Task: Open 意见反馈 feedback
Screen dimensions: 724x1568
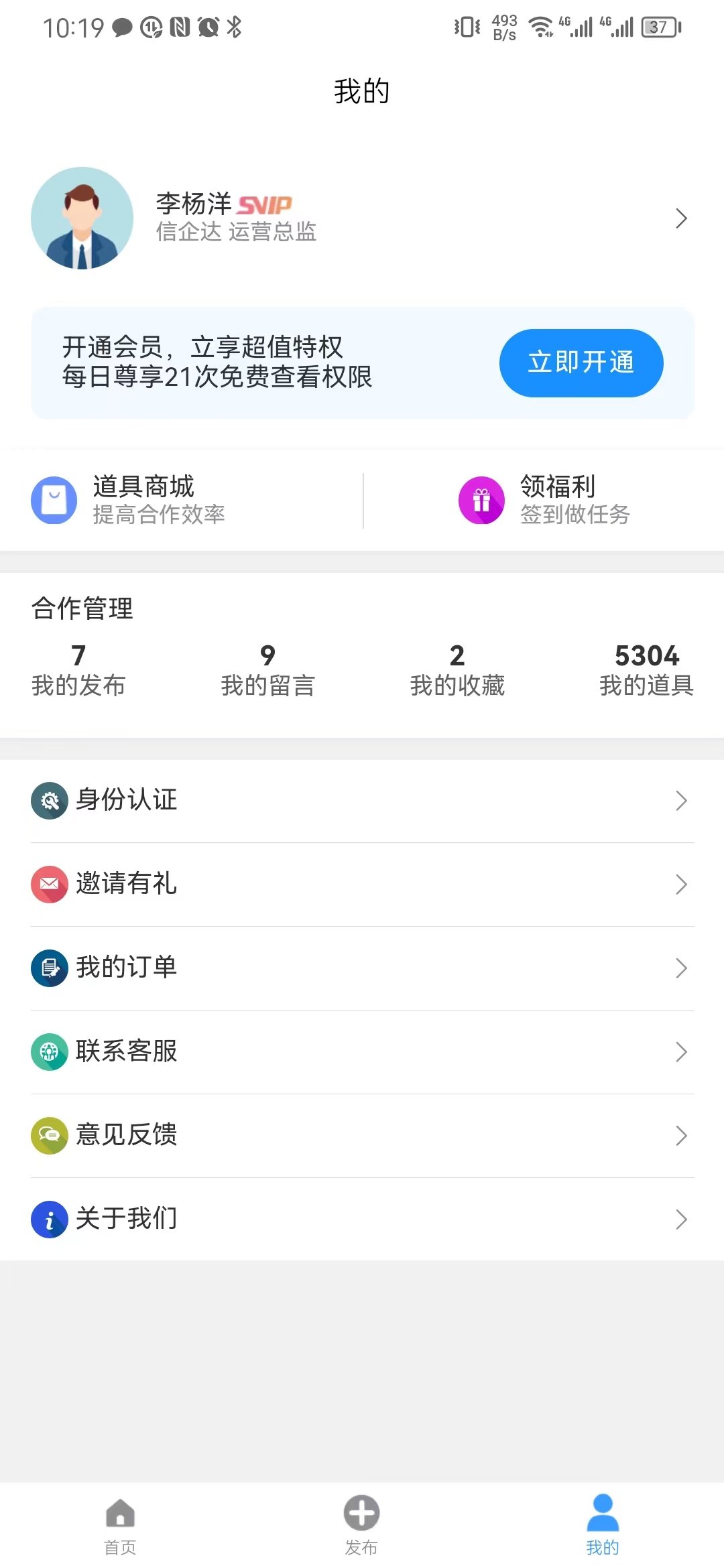Action: (x=362, y=1136)
